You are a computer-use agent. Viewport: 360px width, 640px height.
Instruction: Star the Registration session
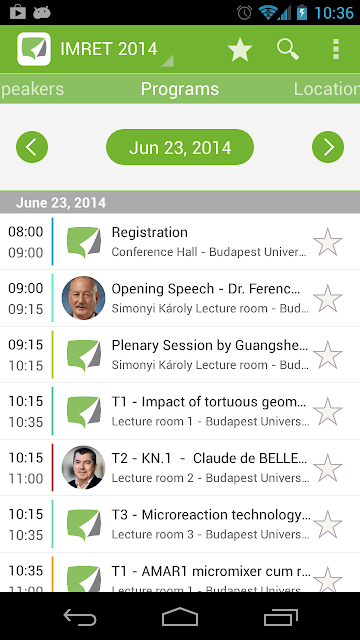[x=327, y=242]
